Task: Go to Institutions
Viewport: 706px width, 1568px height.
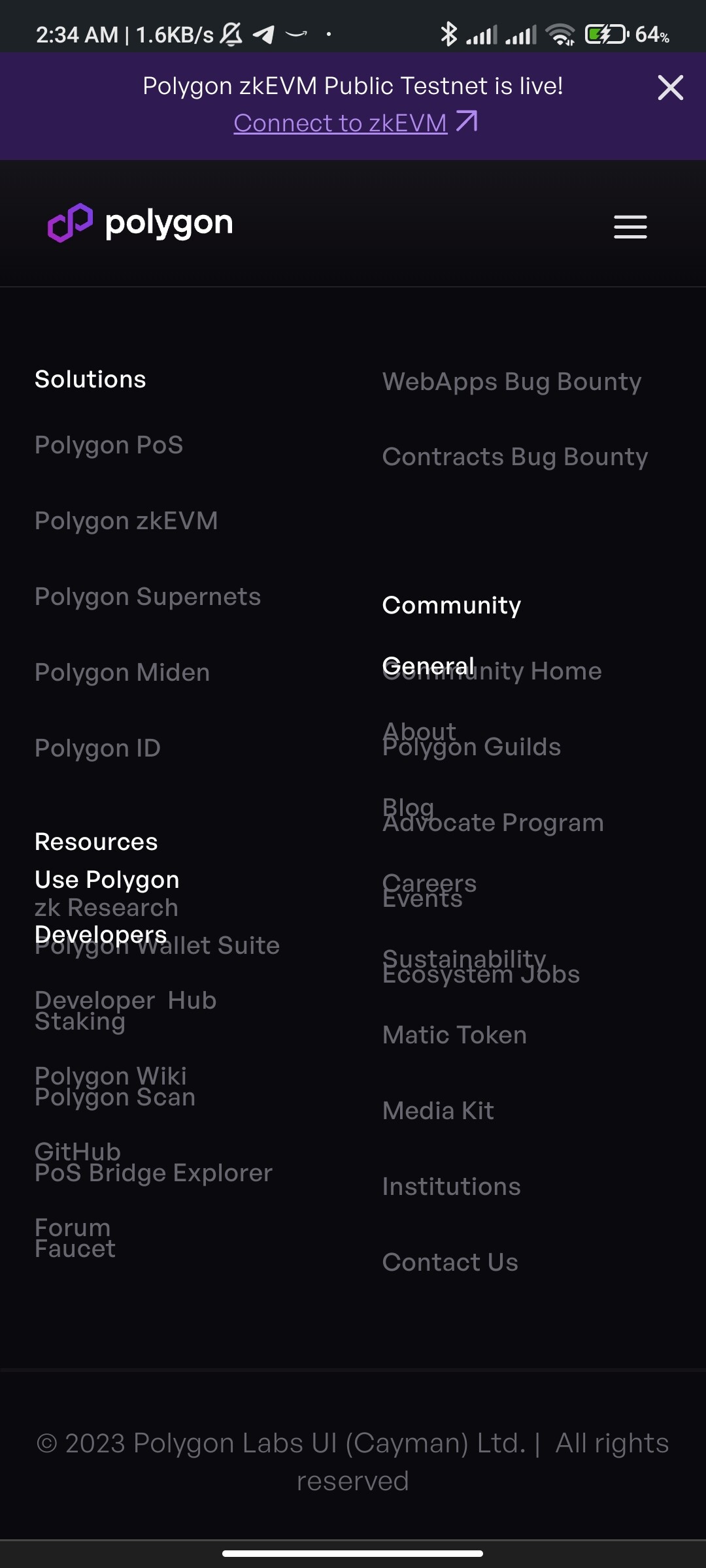Action: [x=451, y=1186]
